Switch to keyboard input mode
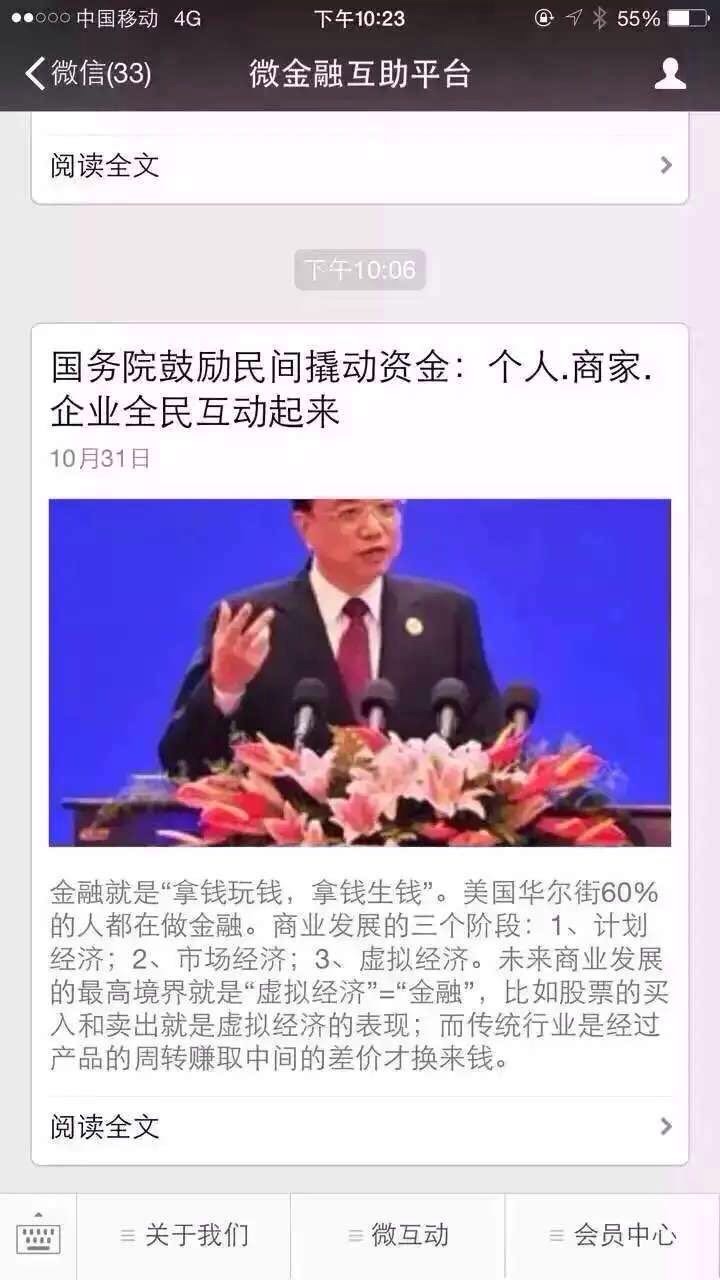The image size is (720, 1280). pyautogui.click(x=38, y=1237)
